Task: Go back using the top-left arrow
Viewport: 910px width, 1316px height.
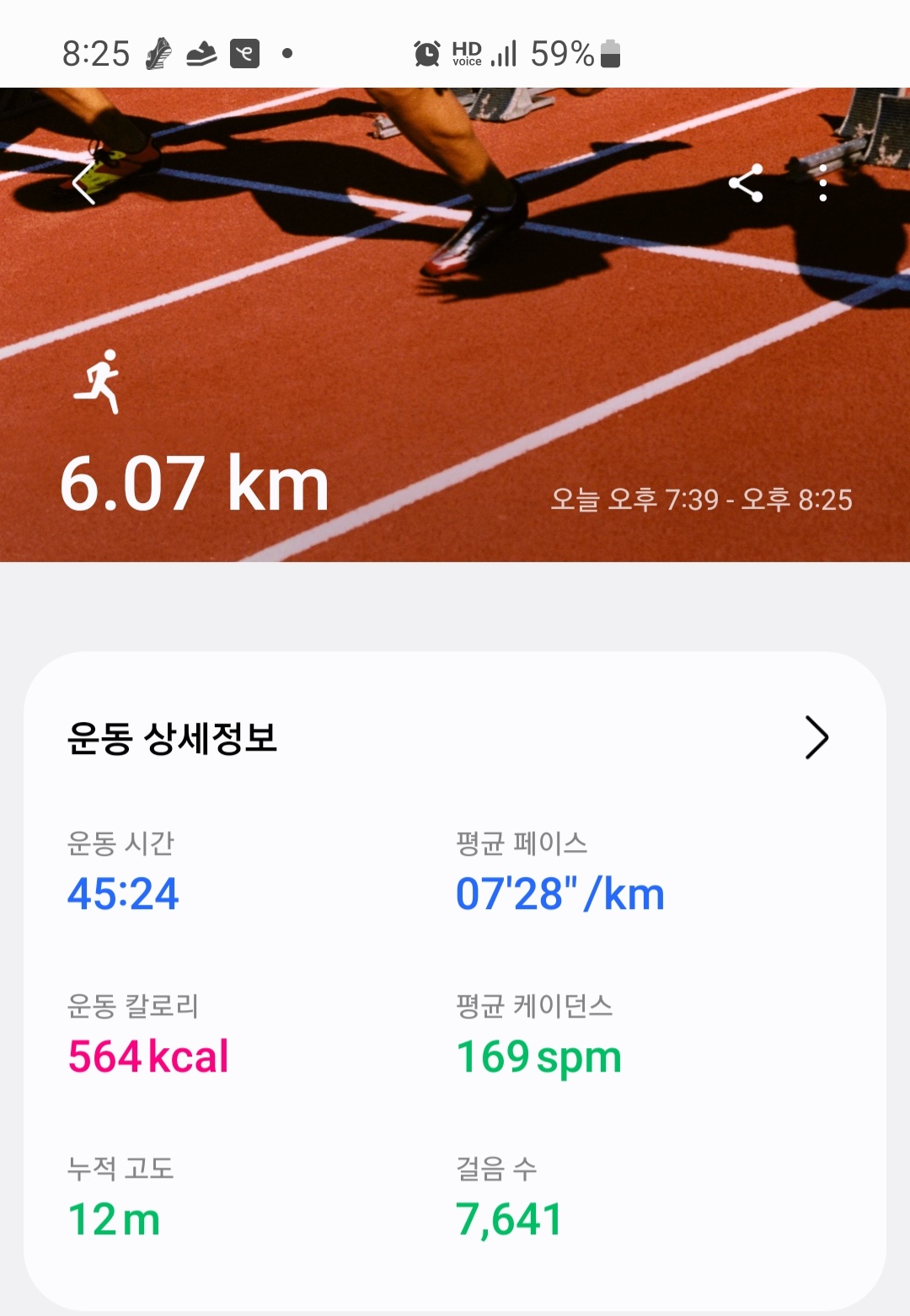Action: [x=84, y=183]
